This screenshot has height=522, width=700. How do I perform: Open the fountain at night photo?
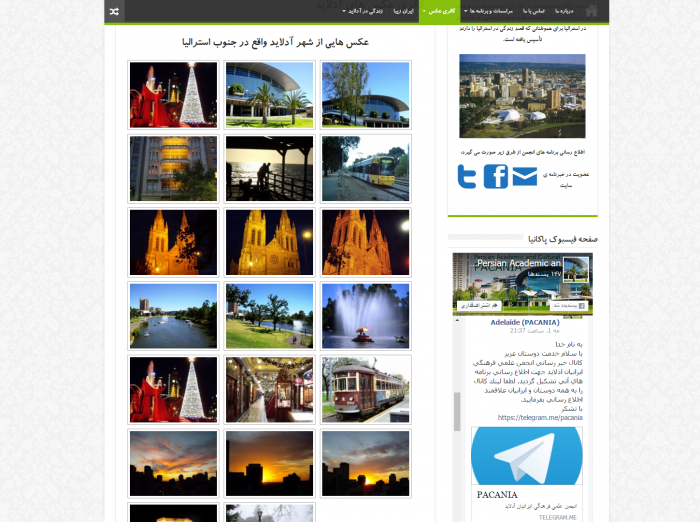(x=365, y=316)
